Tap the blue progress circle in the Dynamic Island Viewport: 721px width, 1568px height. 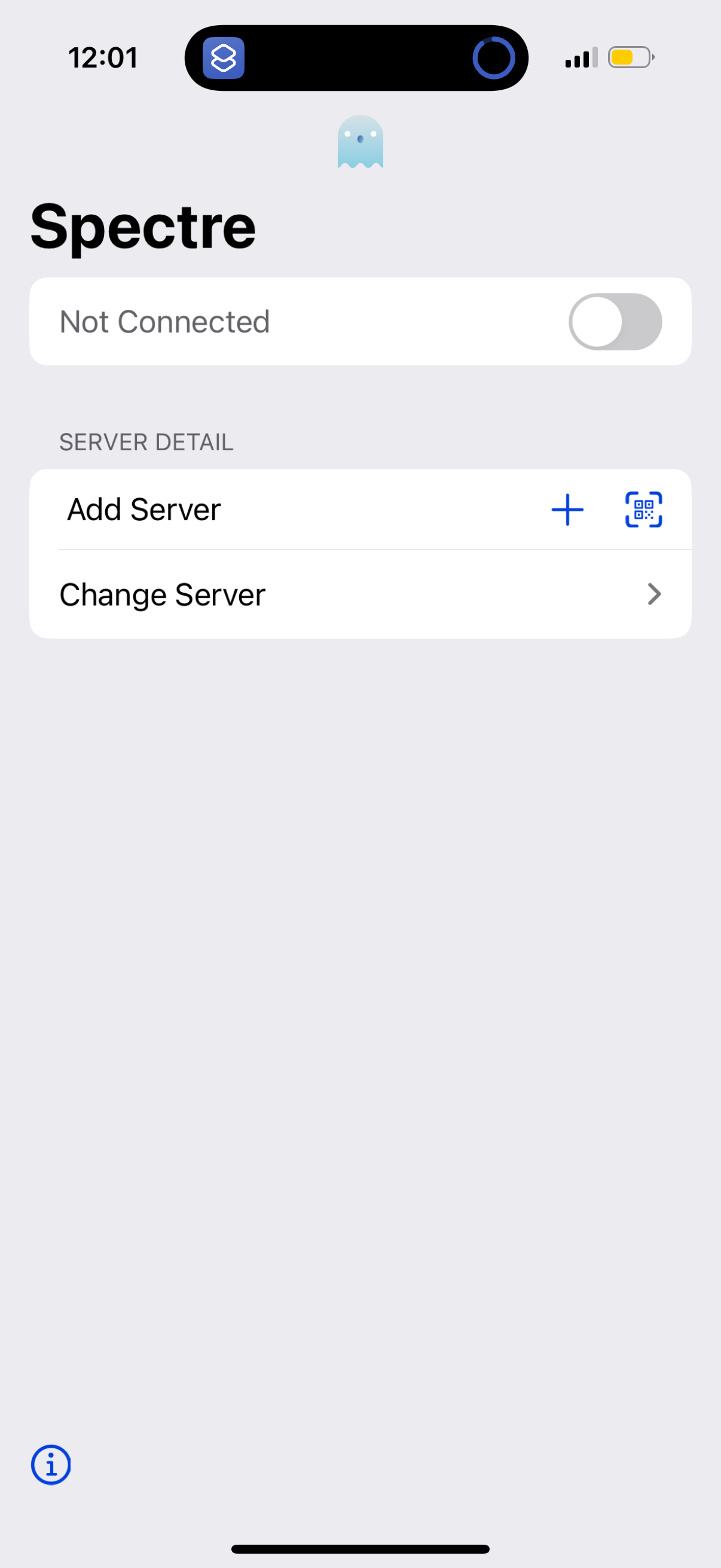(x=494, y=58)
